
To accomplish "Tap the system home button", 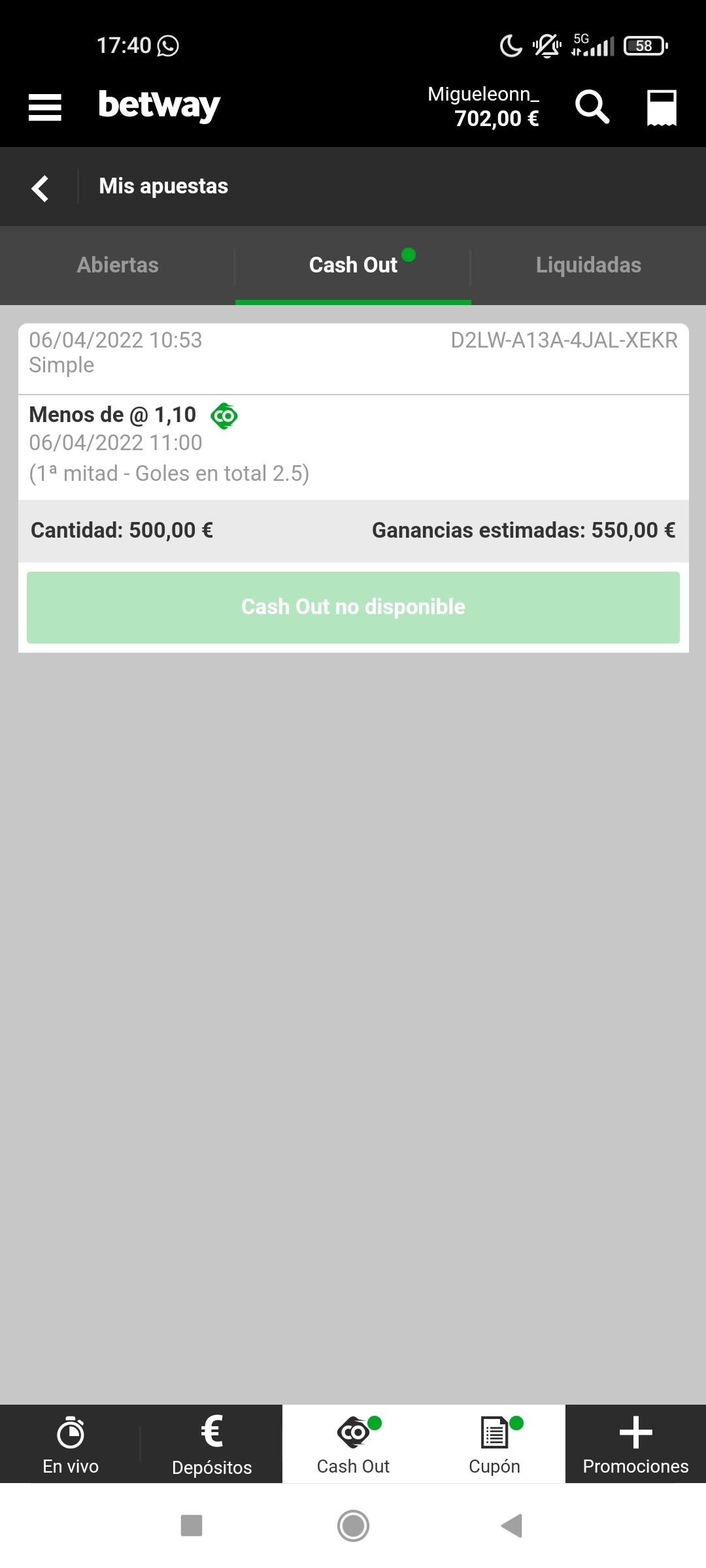I will 353,1526.
